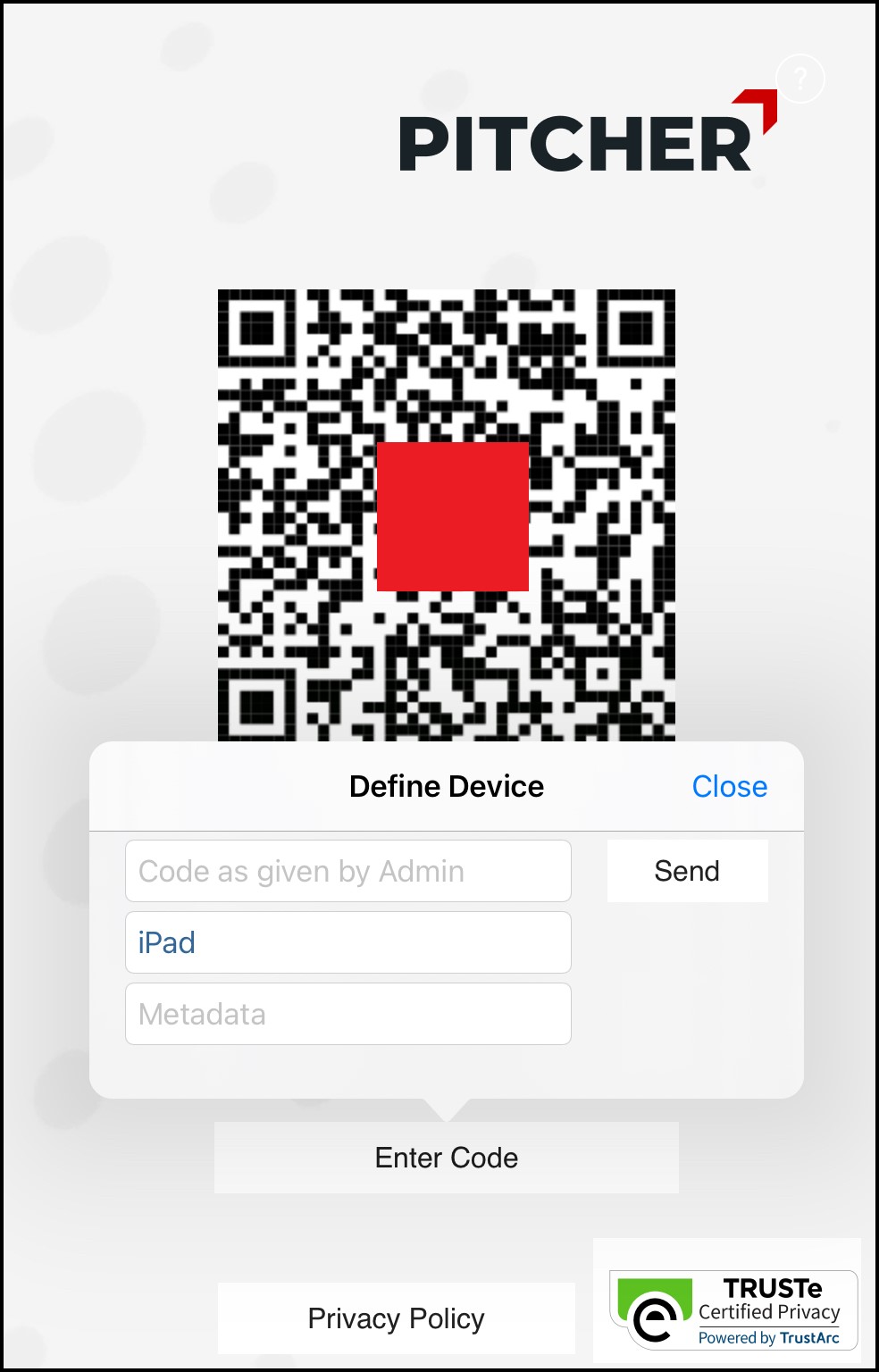
Task: Open the Privacy Policy
Action: (x=396, y=1318)
